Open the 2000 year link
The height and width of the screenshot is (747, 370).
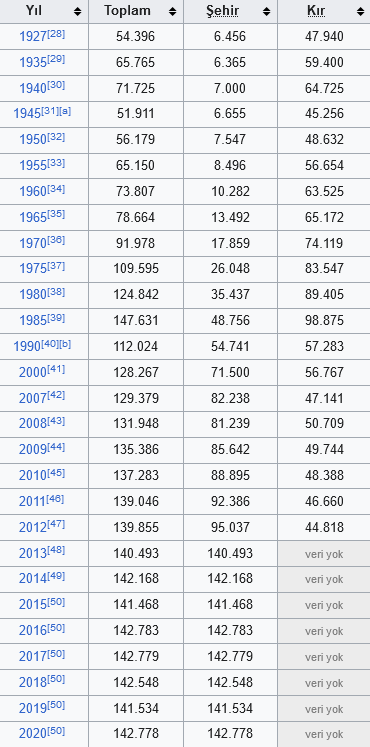(x=32, y=373)
